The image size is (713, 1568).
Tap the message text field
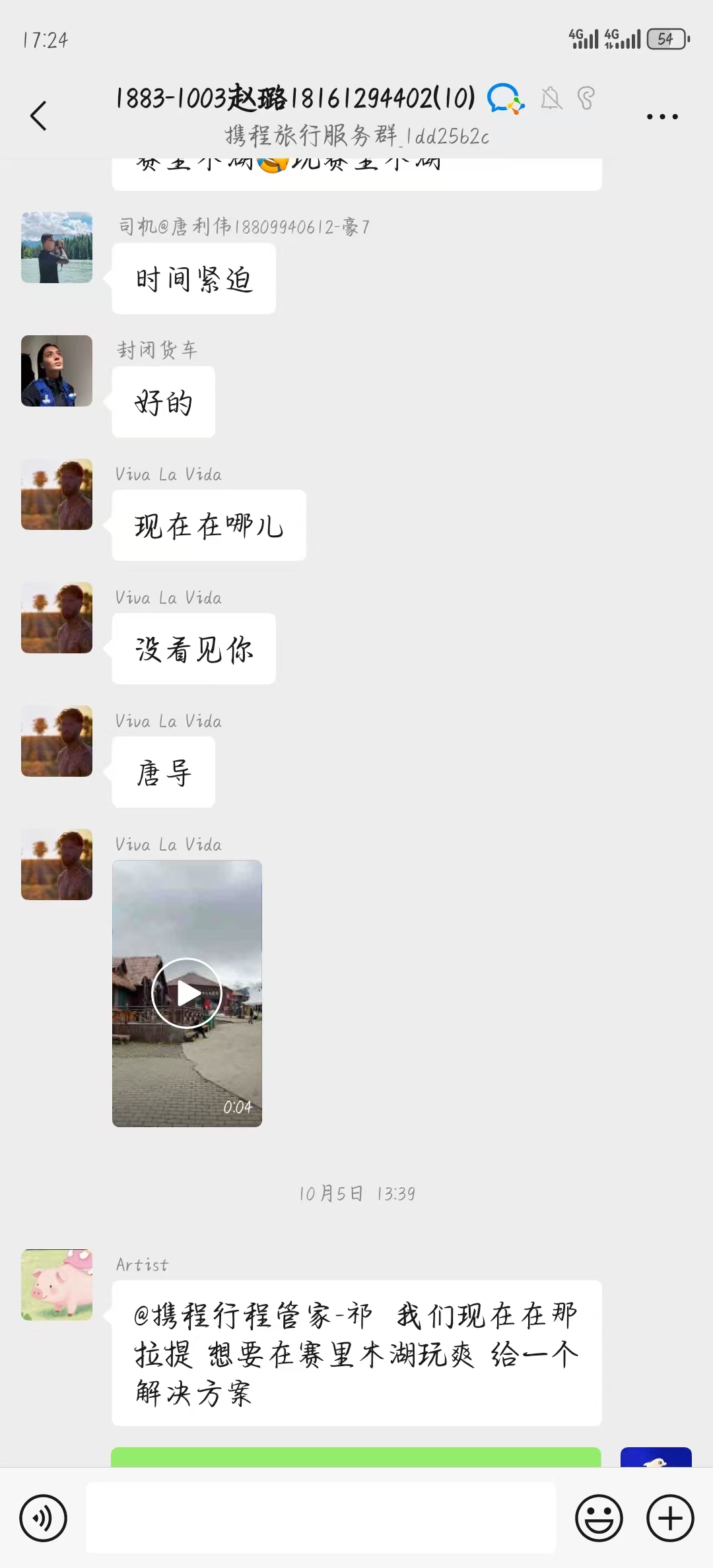(x=321, y=1518)
